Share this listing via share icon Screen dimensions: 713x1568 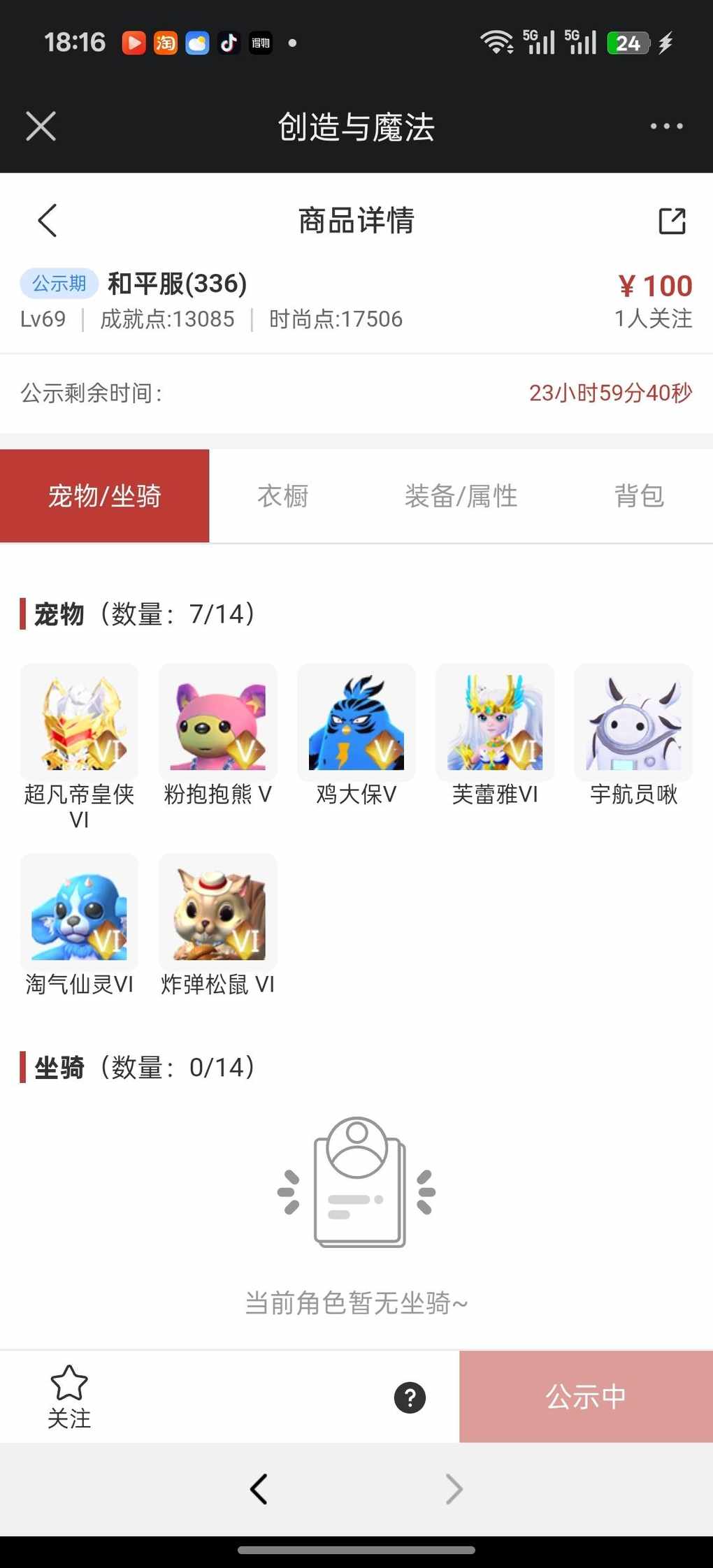tap(672, 221)
